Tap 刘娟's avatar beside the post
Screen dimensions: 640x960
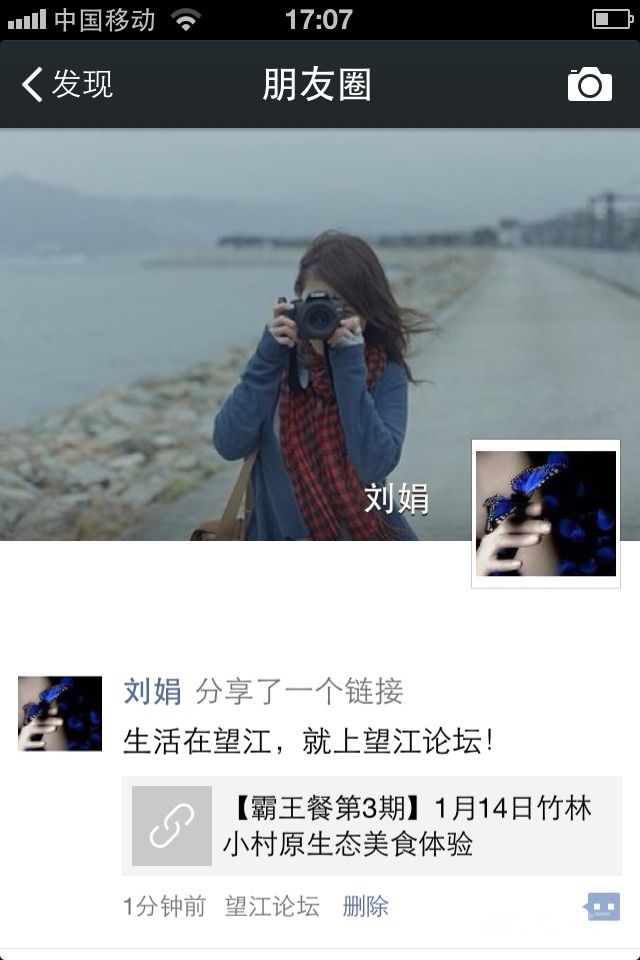tap(60, 714)
